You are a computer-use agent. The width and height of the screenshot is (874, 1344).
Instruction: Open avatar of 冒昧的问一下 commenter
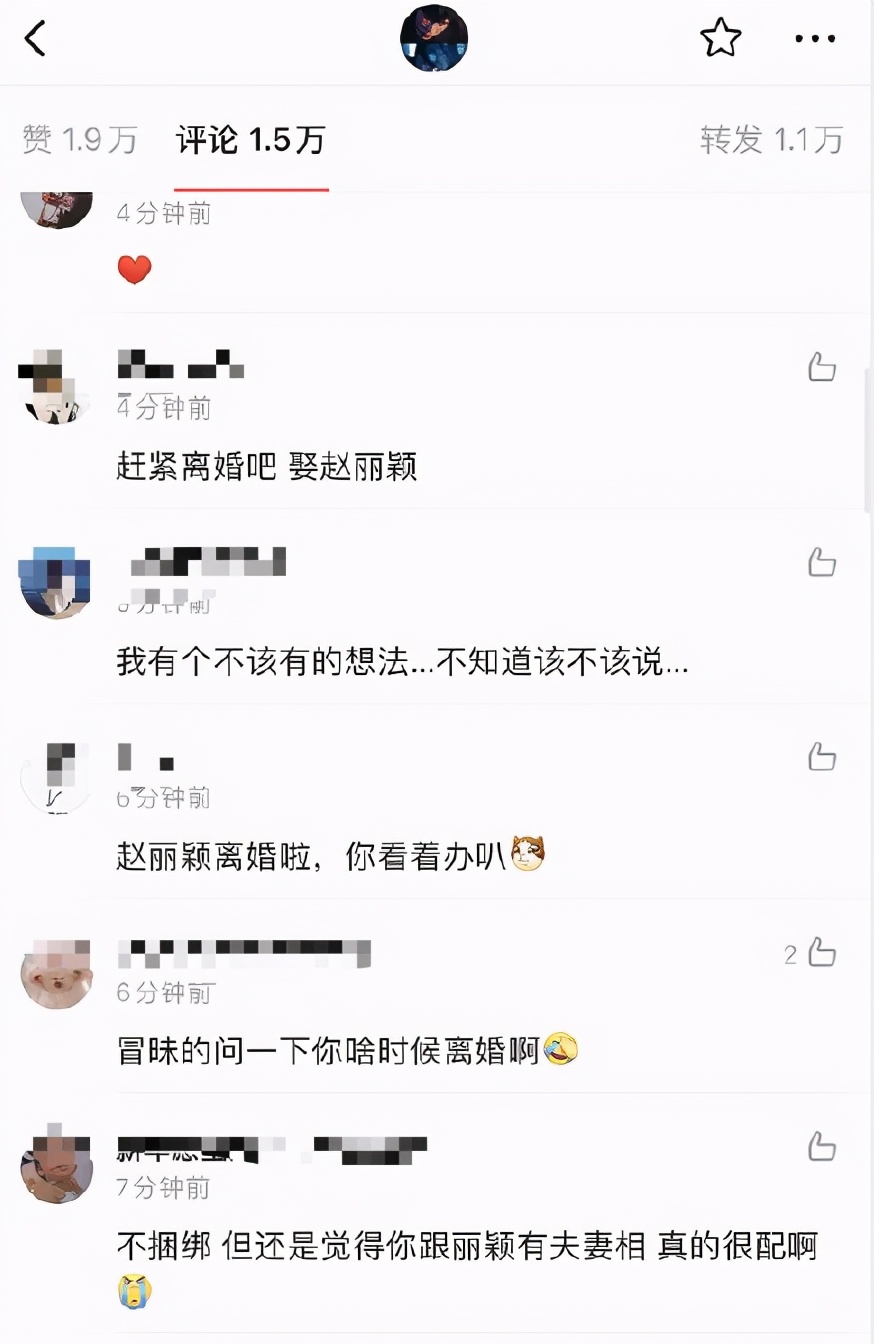pyautogui.click(x=57, y=974)
